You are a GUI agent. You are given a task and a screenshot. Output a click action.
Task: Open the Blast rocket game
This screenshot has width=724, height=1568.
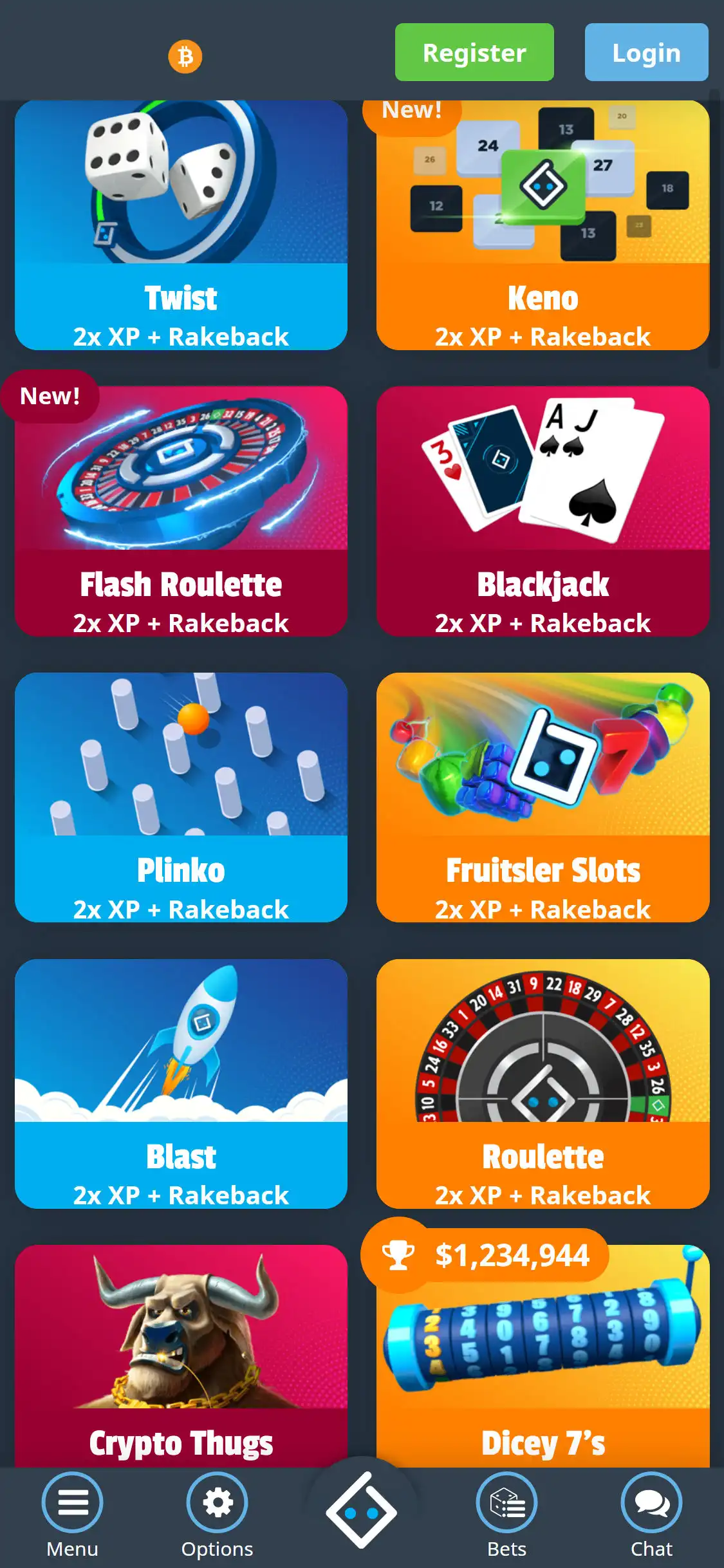pos(181,1083)
